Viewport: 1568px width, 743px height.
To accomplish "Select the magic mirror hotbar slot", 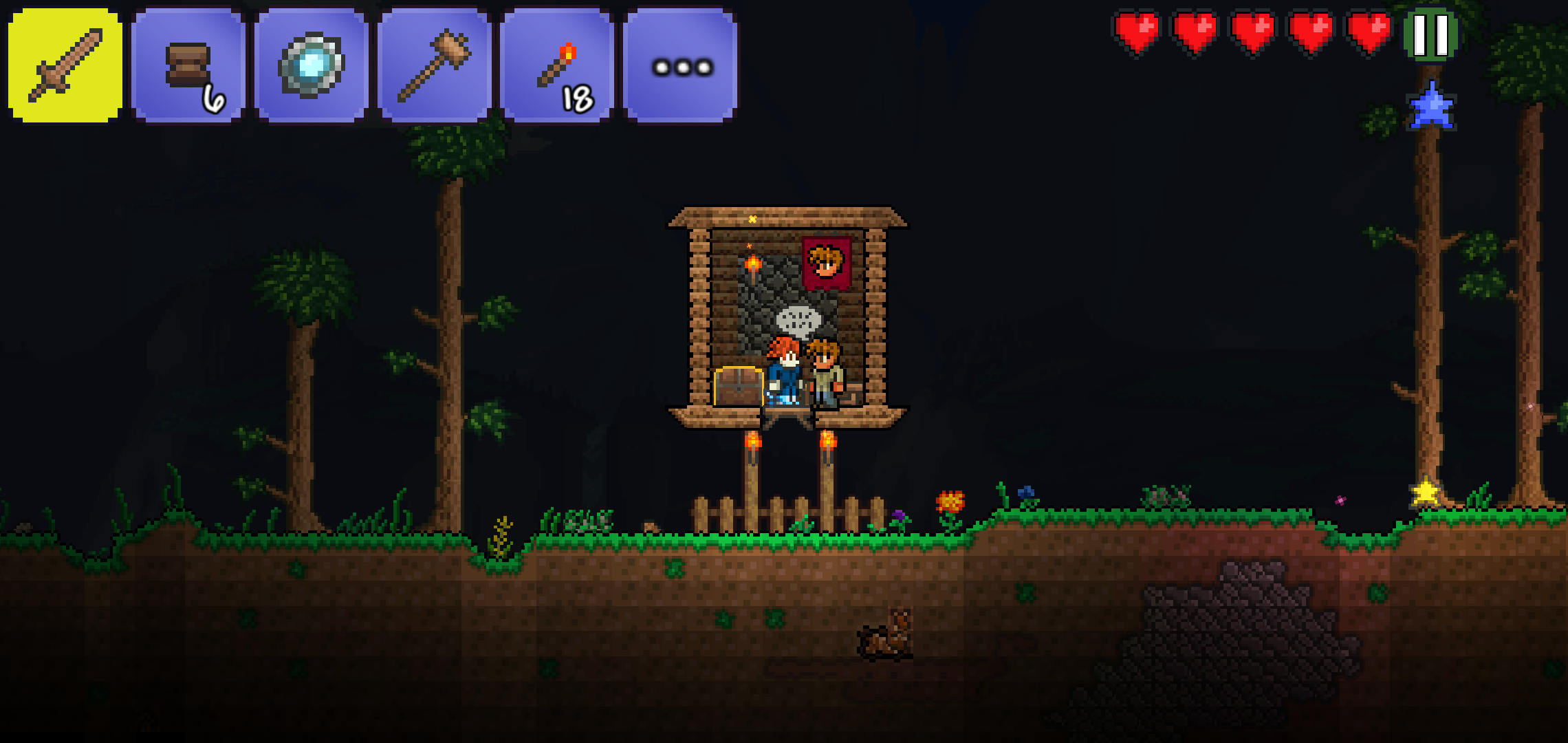I will coord(312,66).
